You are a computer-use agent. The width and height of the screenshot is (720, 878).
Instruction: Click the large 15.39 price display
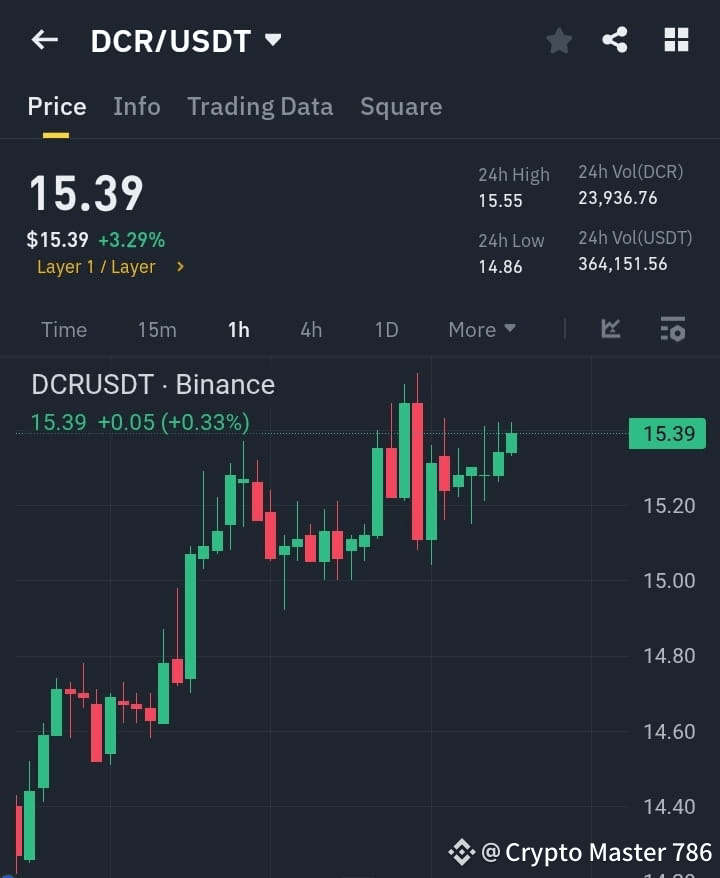tap(85, 192)
